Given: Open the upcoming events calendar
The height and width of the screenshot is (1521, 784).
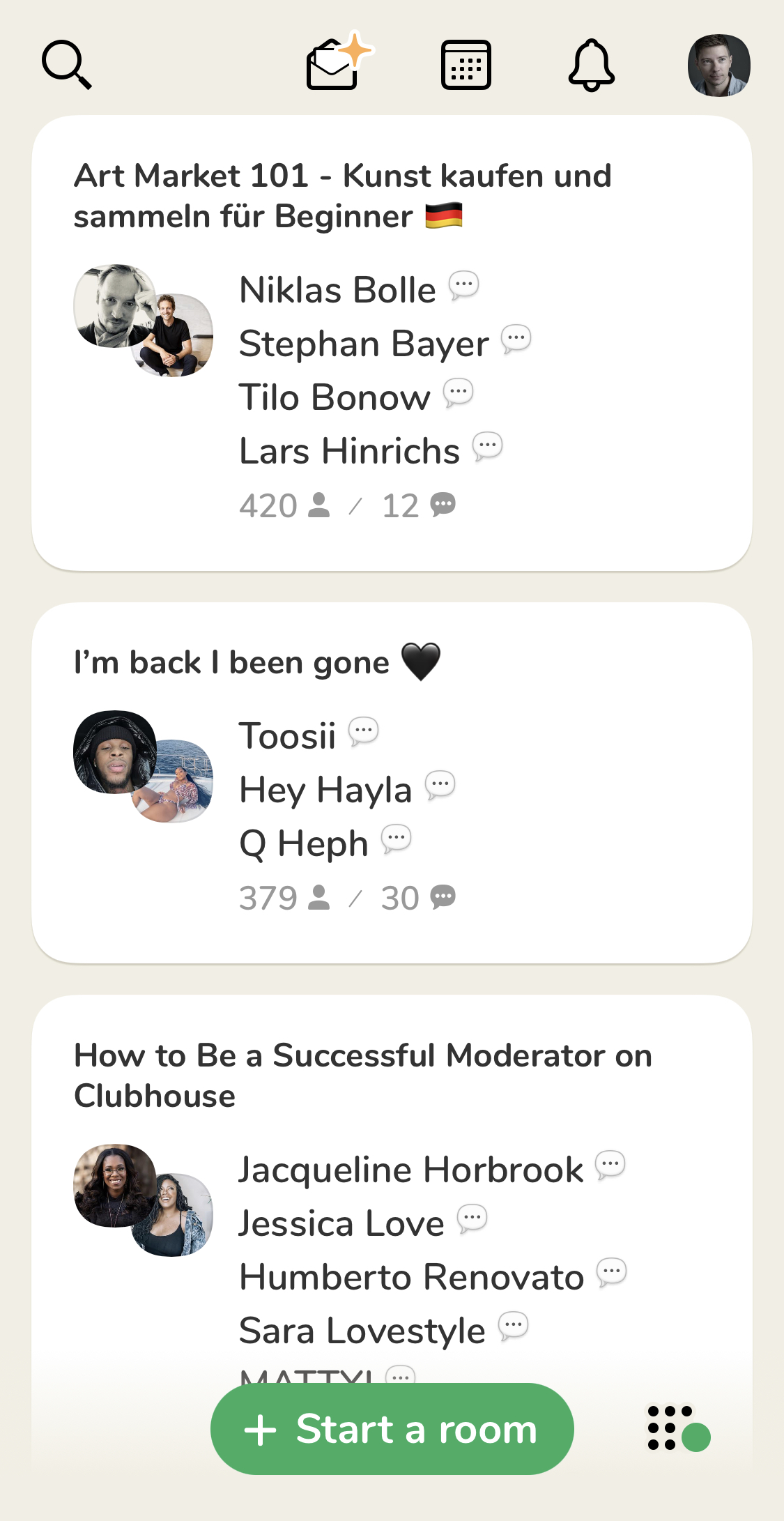Looking at the screenshot, I should [466, 65].
